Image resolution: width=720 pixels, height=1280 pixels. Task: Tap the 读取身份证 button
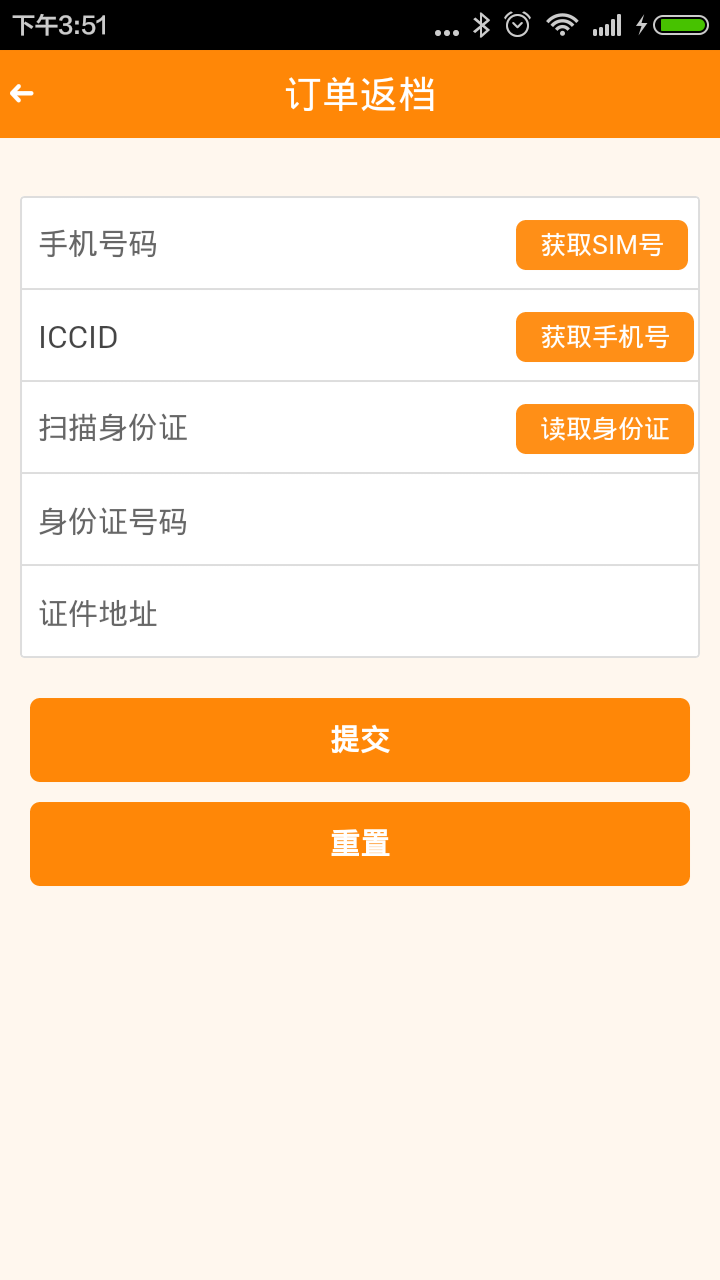pyautogui.click(x=605, y=429)
